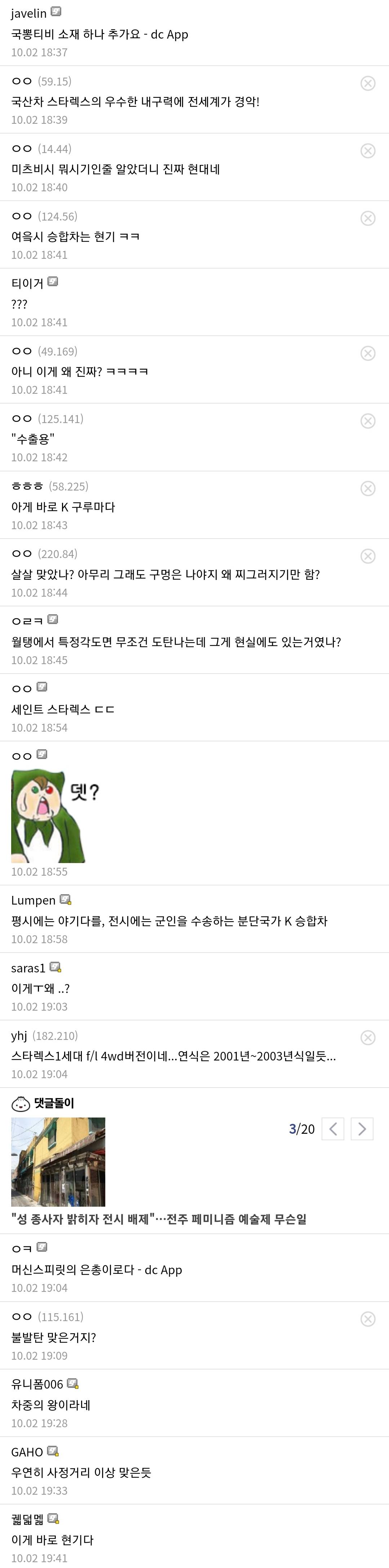Delete the comment by ㅇㅇ (49.169)
This screenshot has height=1568, width=389.
click(368, 354)
